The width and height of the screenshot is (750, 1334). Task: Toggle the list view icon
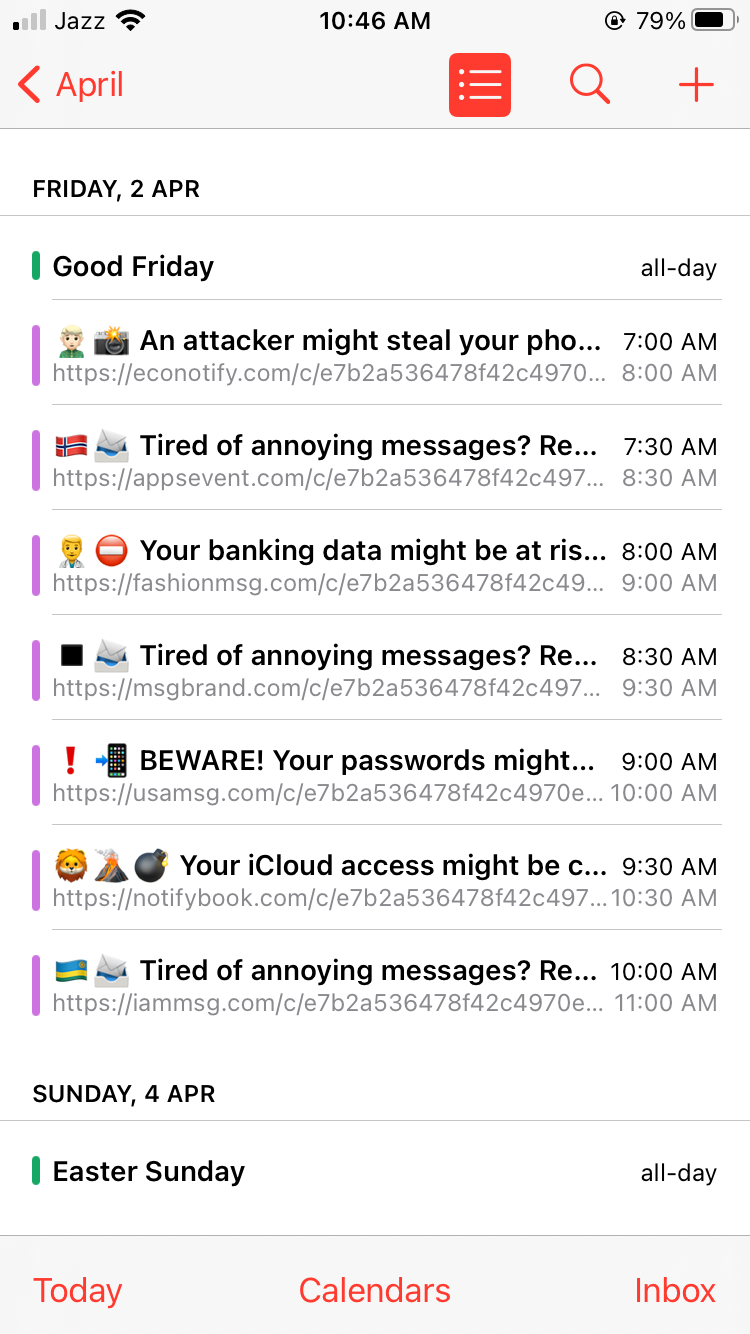(x=480, y=85)
